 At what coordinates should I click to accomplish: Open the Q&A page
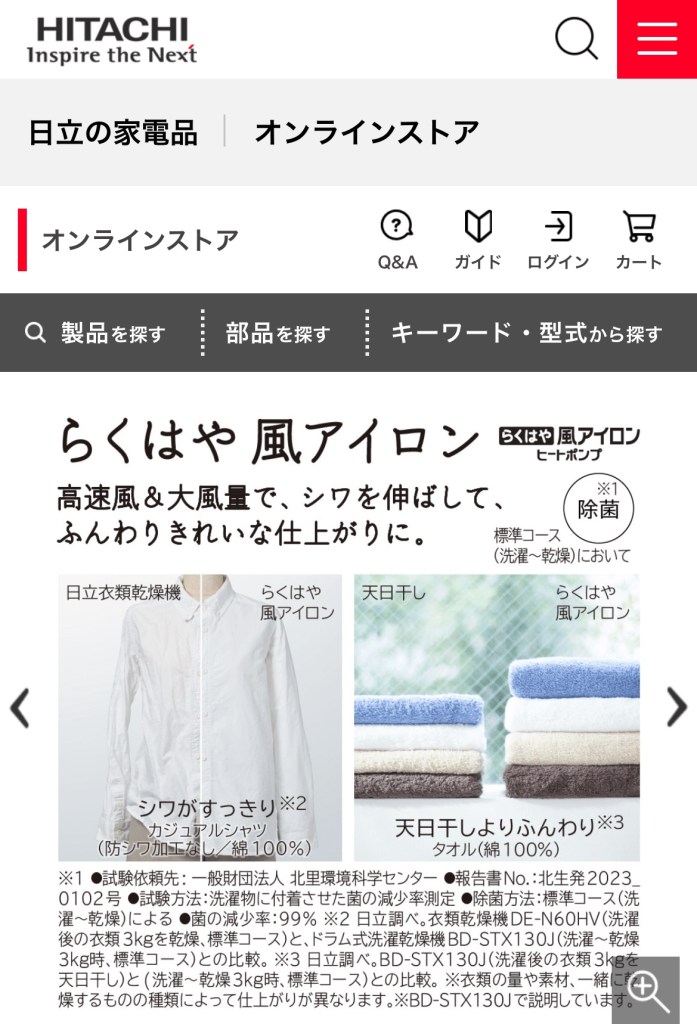tap(397, 240)
